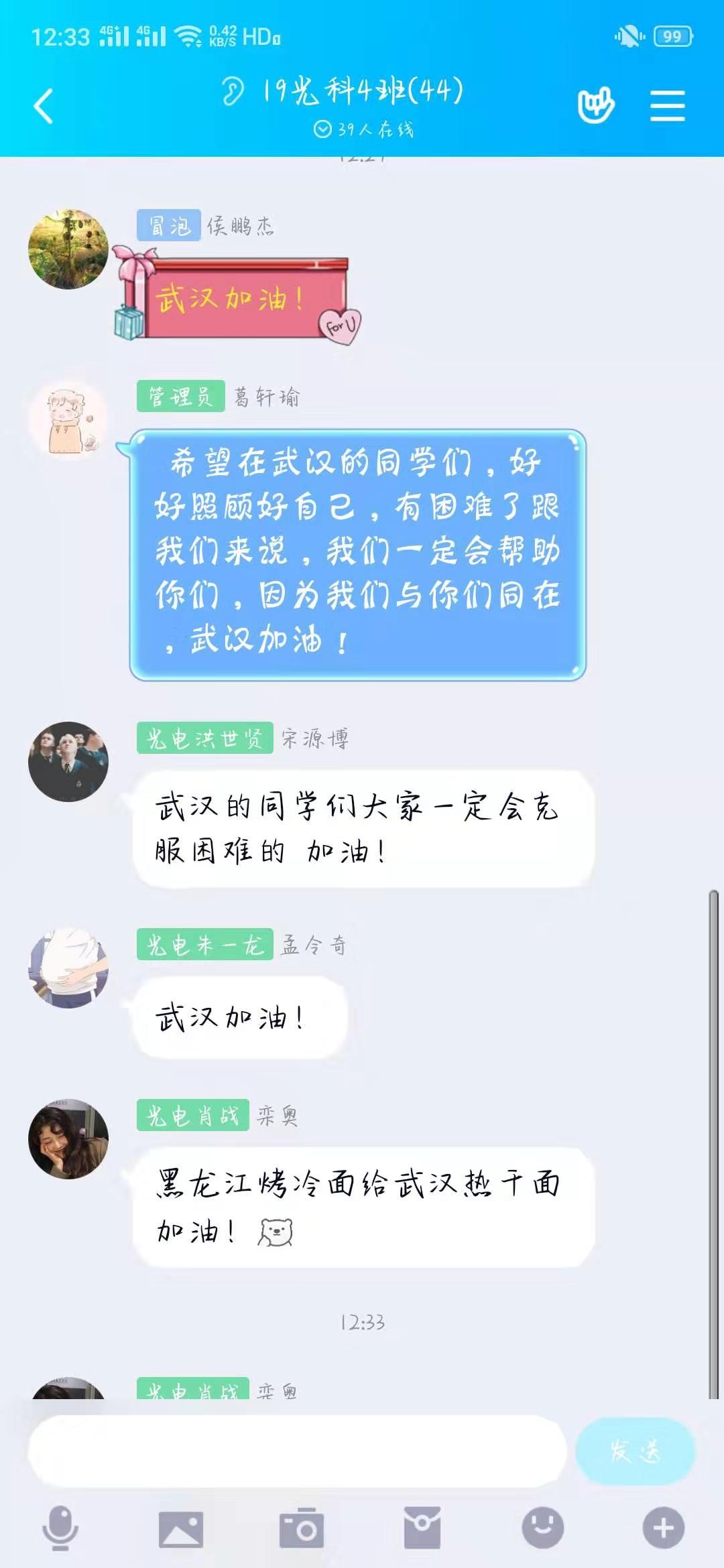Record a voice message with microphone

coord(60,1528)
